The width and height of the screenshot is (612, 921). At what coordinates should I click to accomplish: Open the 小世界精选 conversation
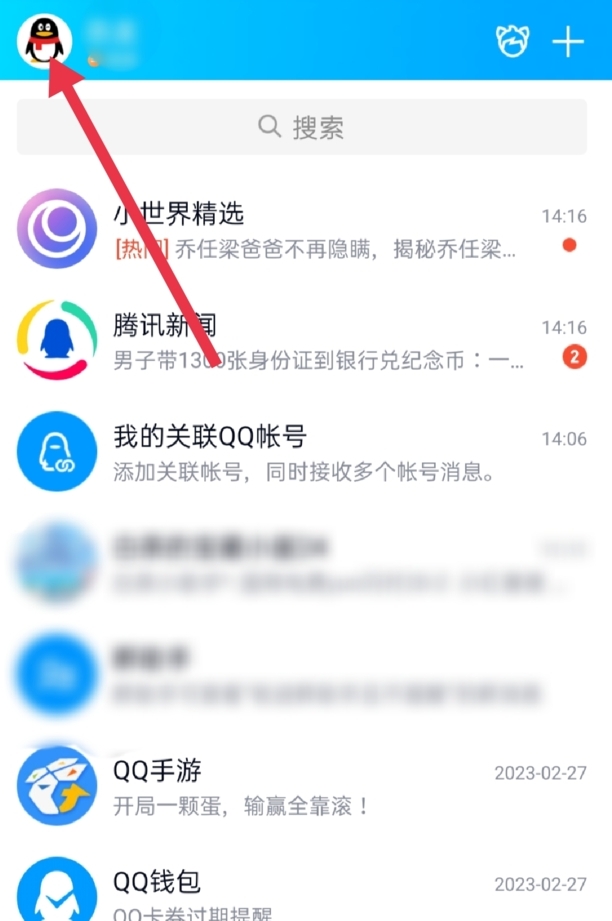300,230
